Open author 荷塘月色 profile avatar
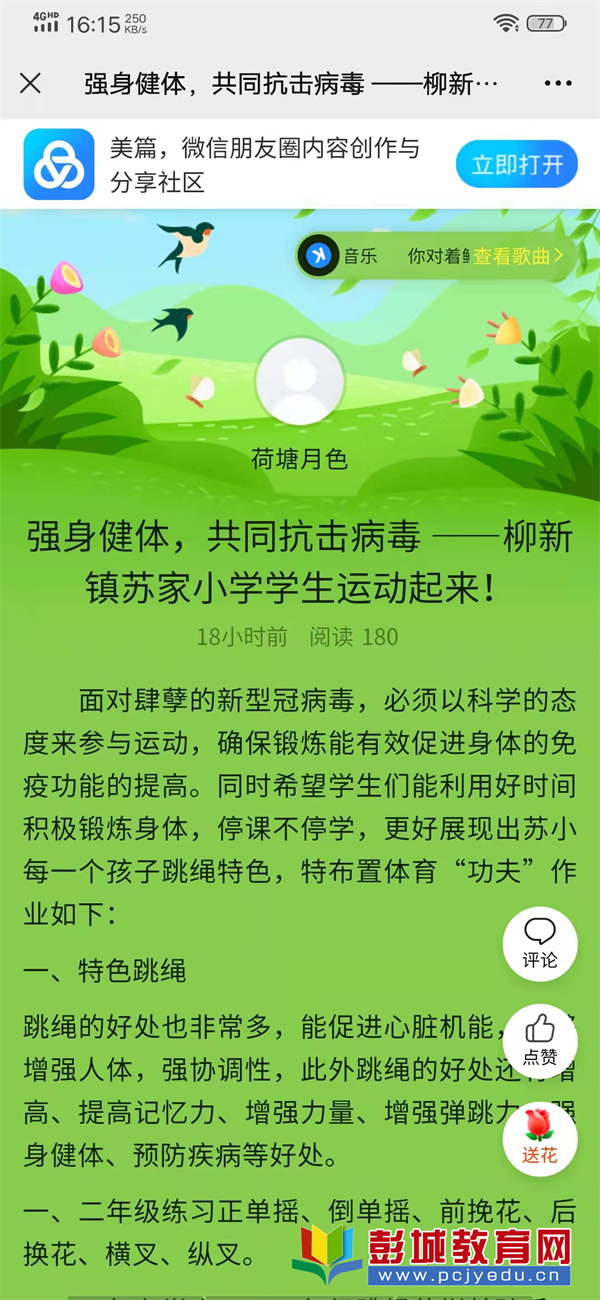This screenshot has width=600, height=1300. pos(300,381)
